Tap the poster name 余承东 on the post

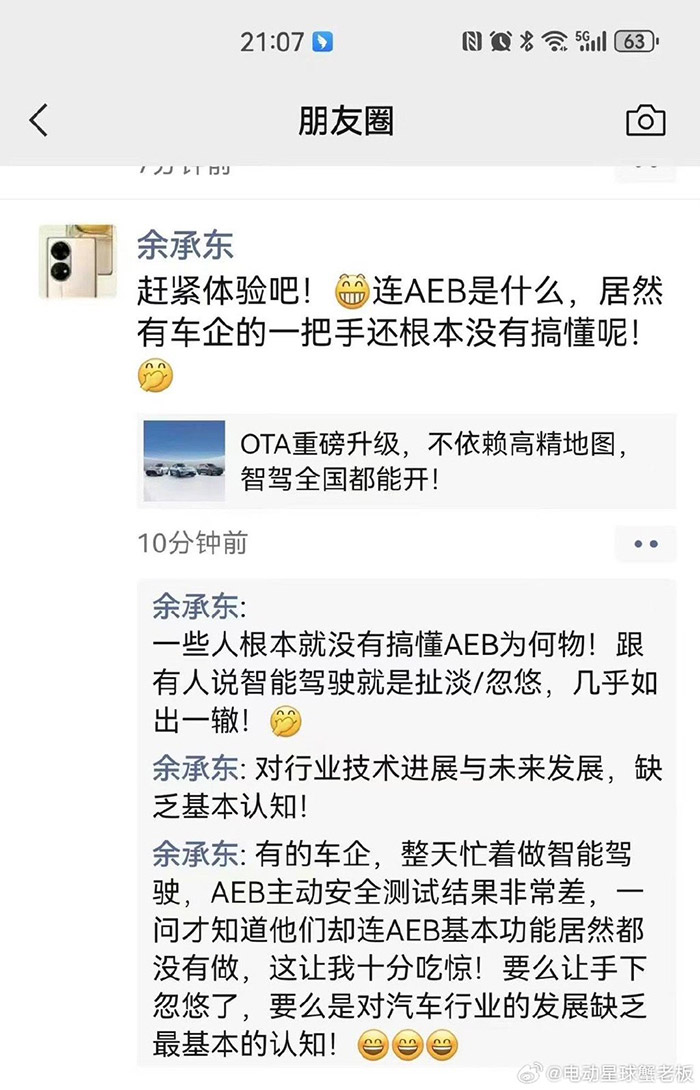[x=185, y=244]
